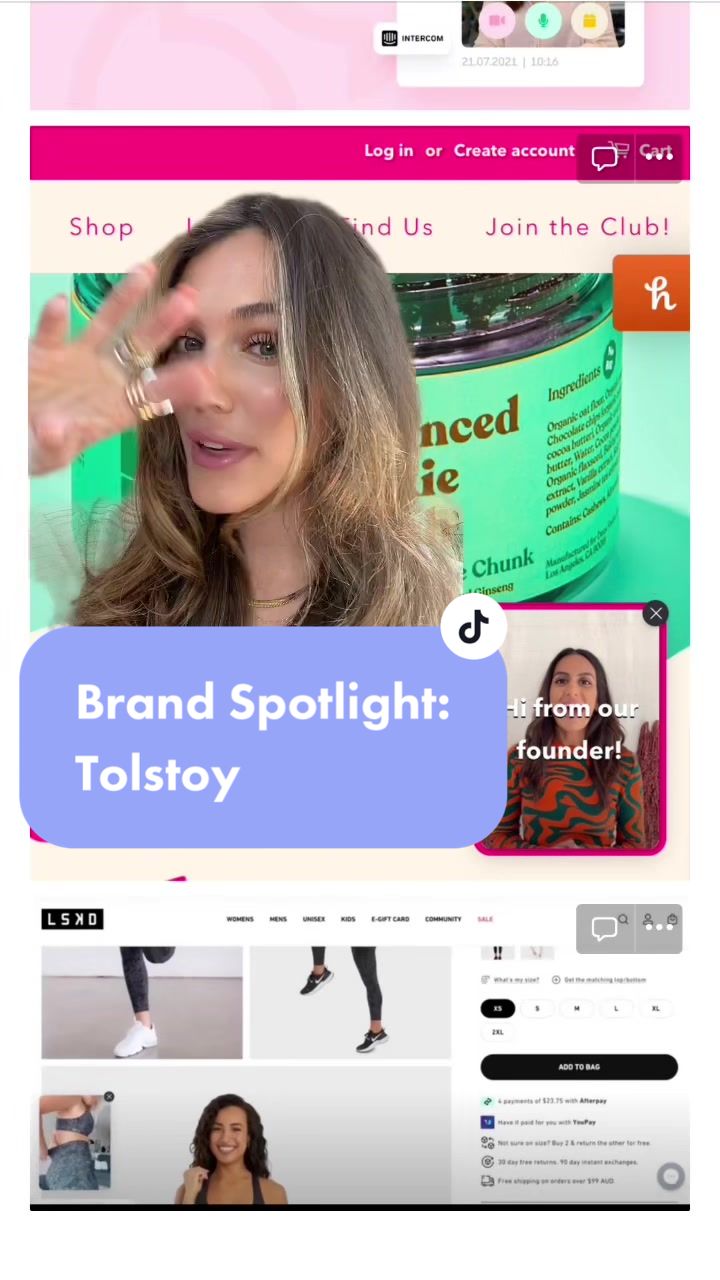Open the Intercom image at the top
The height and width of the screenshot is (1280, 720).
click(360, 55)
